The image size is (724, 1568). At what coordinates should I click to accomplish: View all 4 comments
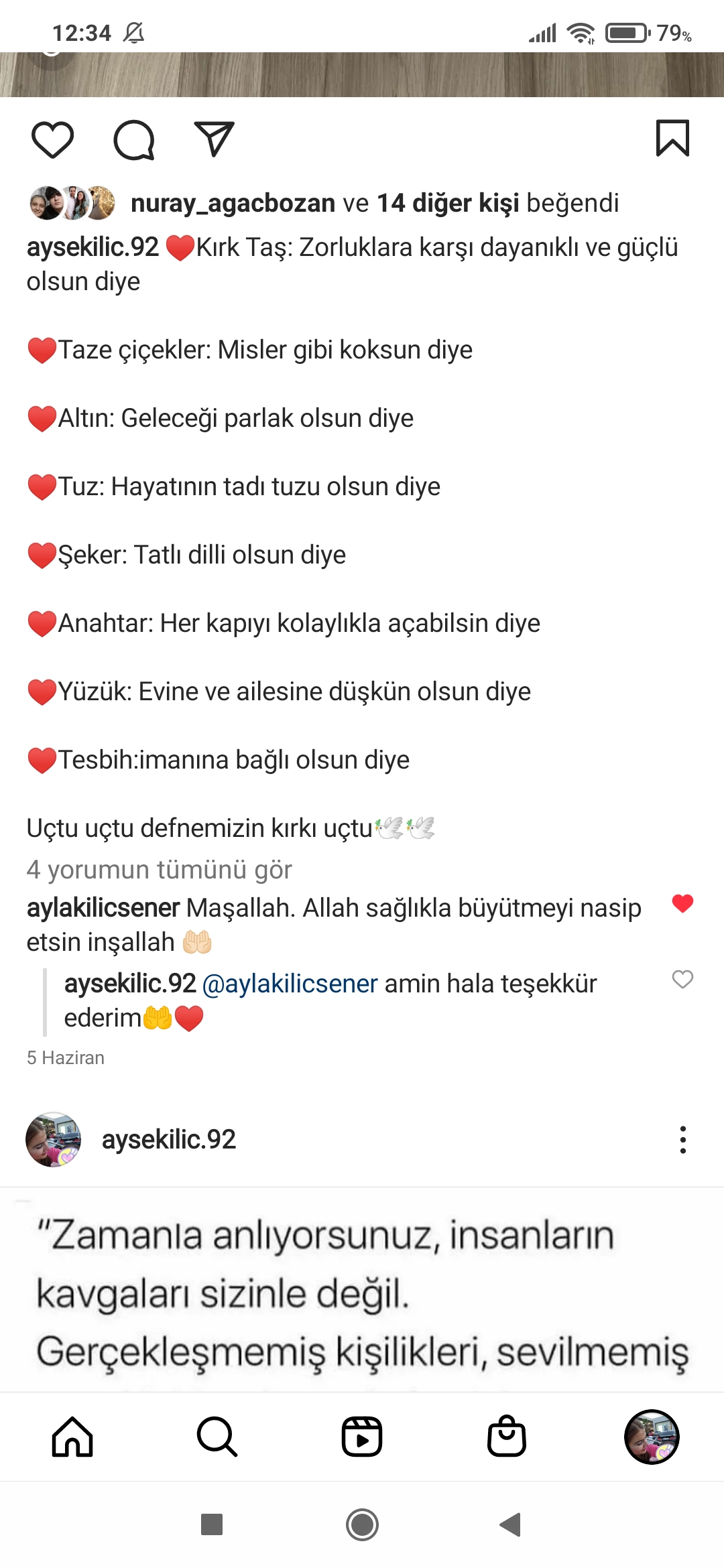click(x=159, y=870)
